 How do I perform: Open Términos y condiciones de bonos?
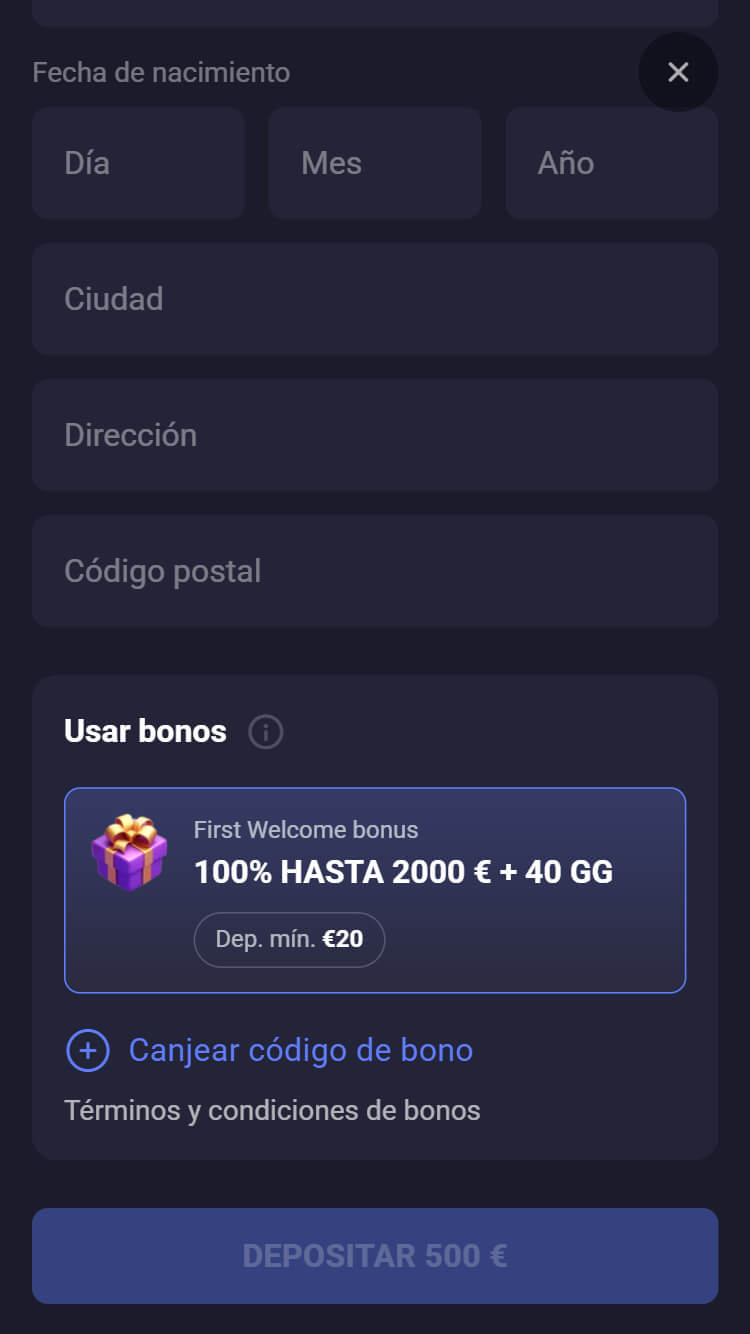coord(272,1111)
